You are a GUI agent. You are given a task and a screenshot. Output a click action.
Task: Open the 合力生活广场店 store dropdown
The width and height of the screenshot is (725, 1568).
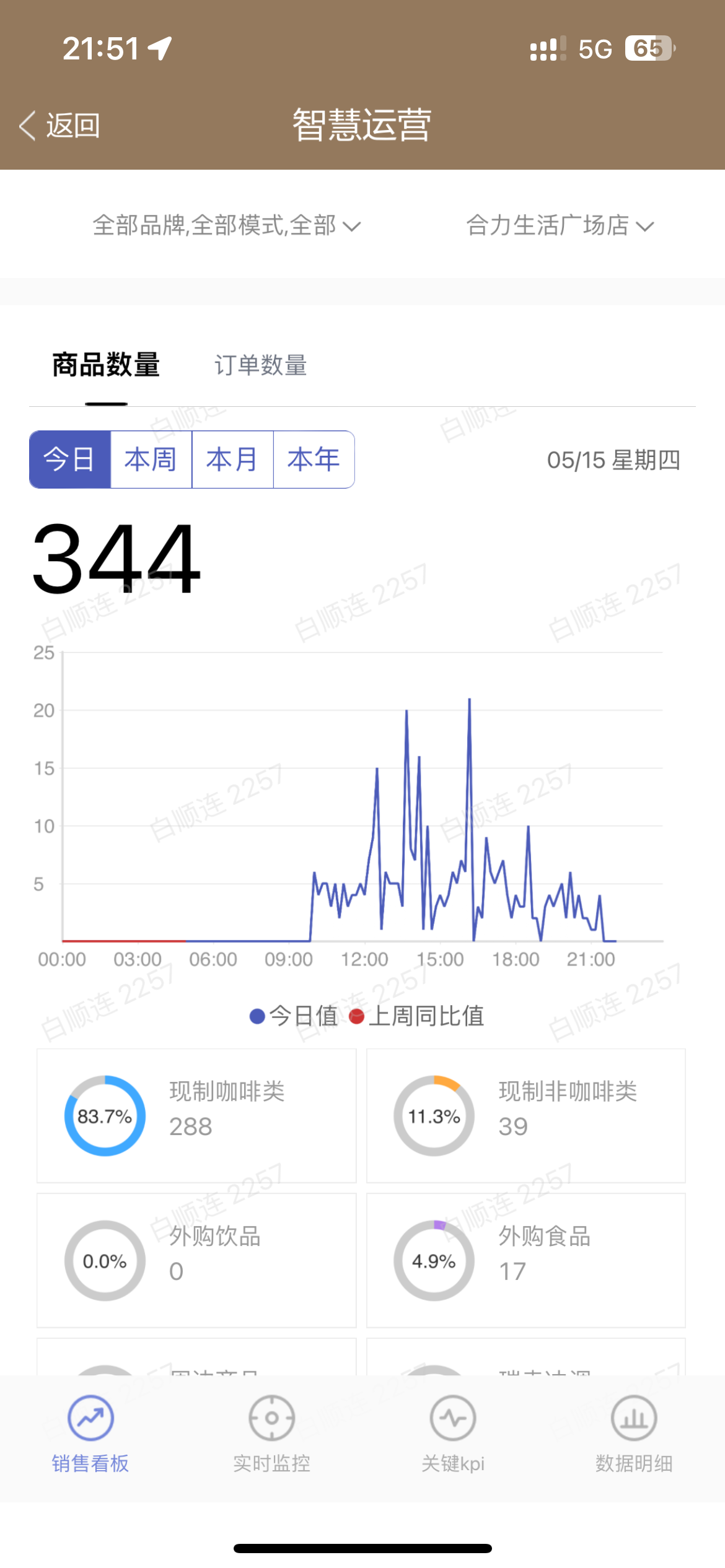[x=559, y=225]
